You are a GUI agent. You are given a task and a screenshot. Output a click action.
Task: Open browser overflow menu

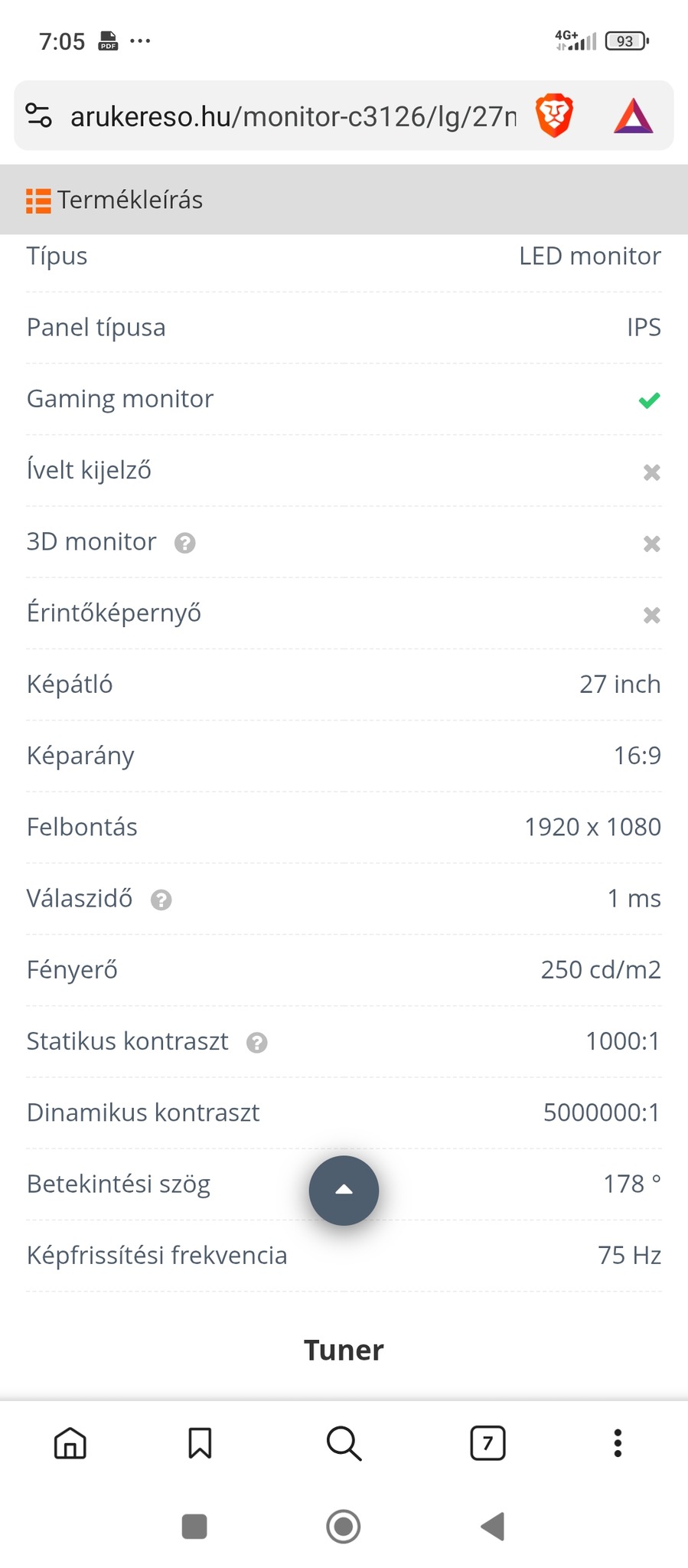618,1443
